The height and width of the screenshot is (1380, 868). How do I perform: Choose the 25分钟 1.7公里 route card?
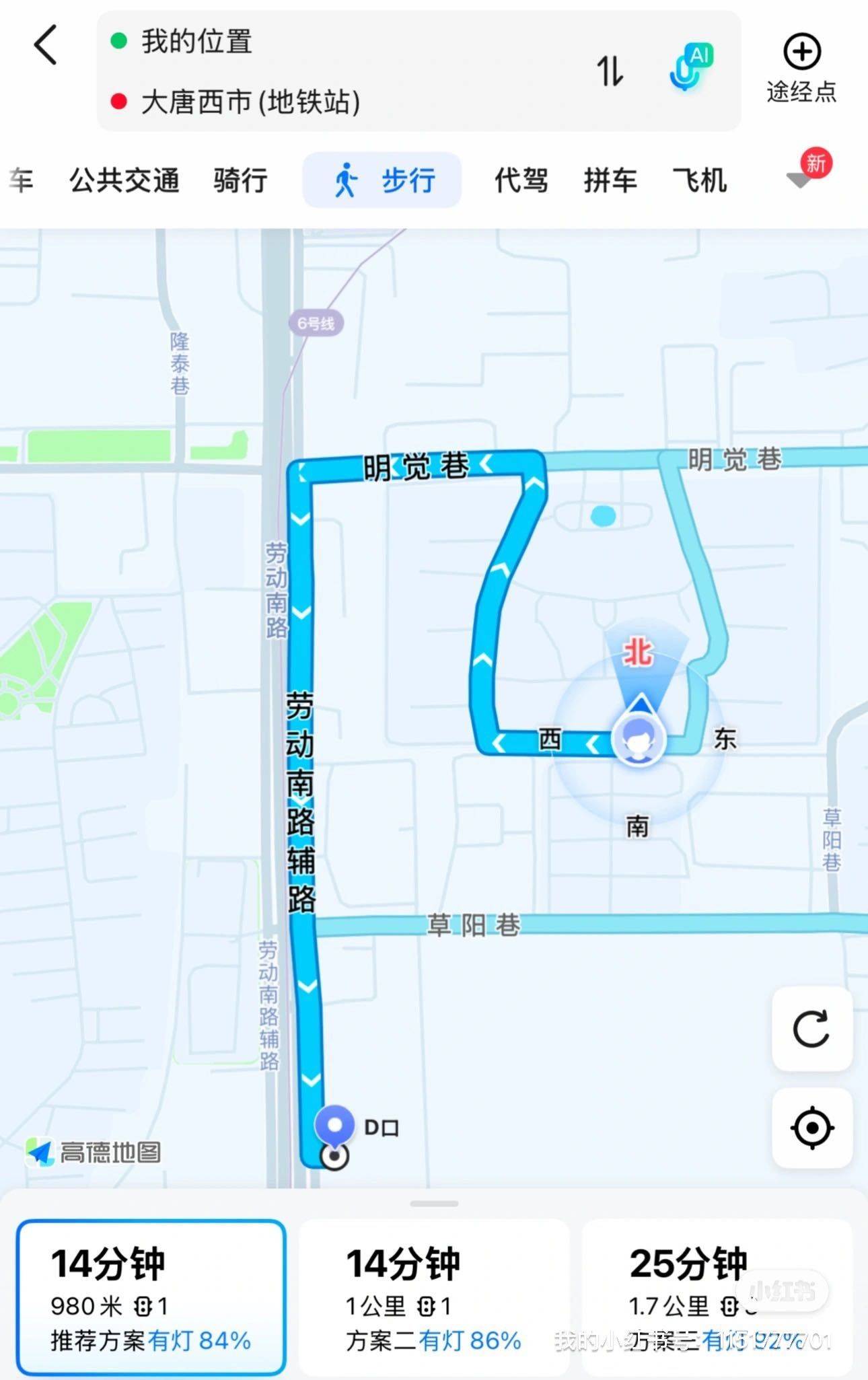point(717,1297)
